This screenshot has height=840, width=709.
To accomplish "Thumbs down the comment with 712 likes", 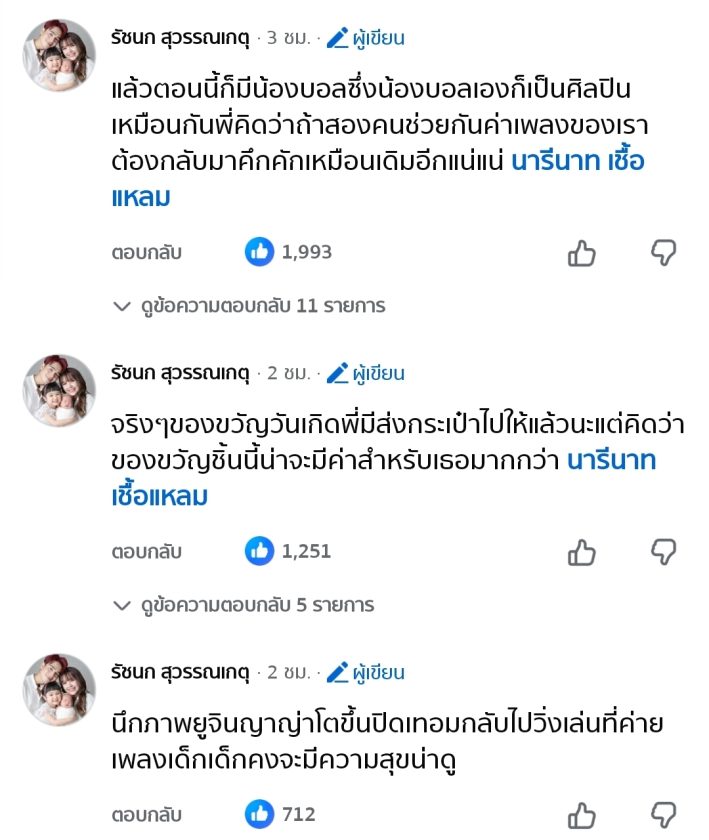I will (x=664, y=813).
